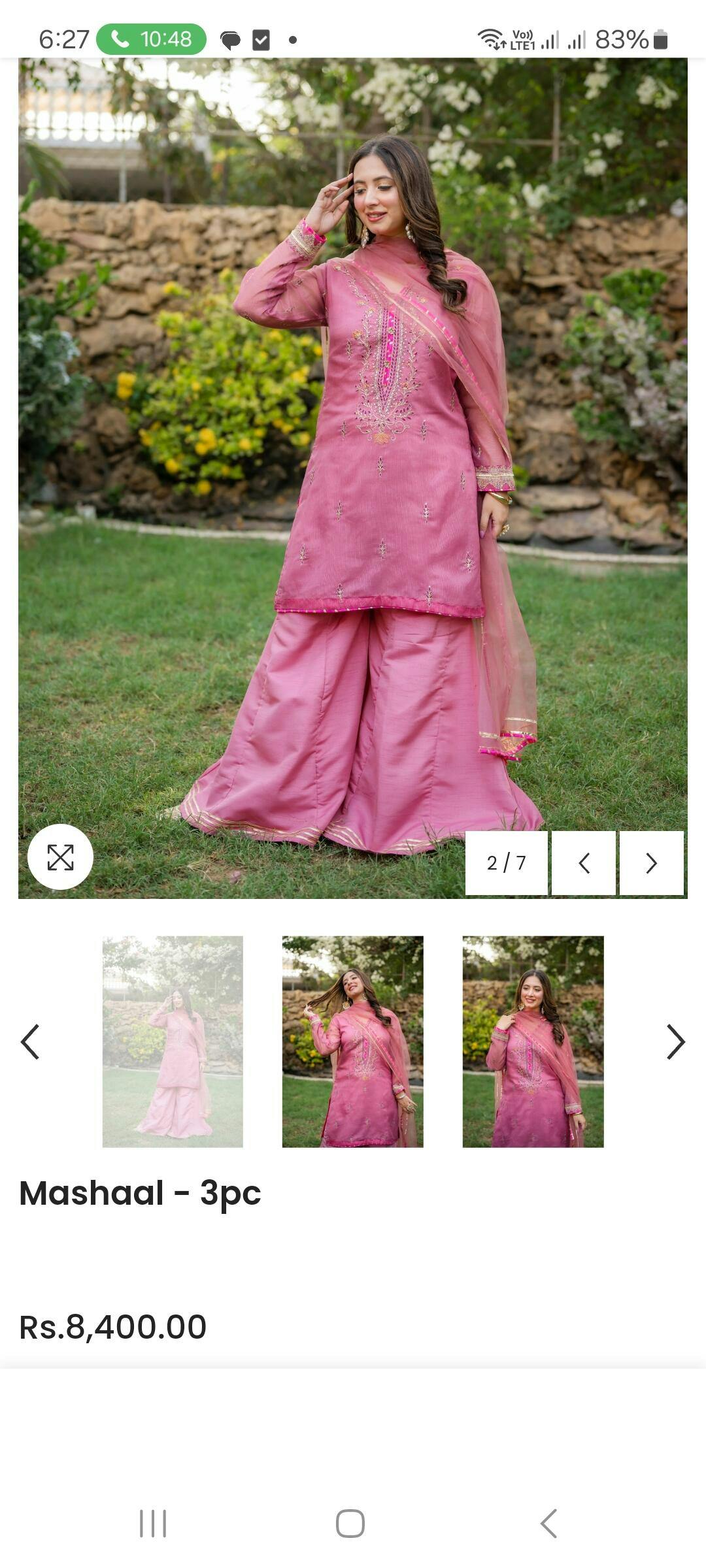706x1568 pixels.
Task: Select the faded full-length outfit thumbnail
Action: pos(173,1041)
